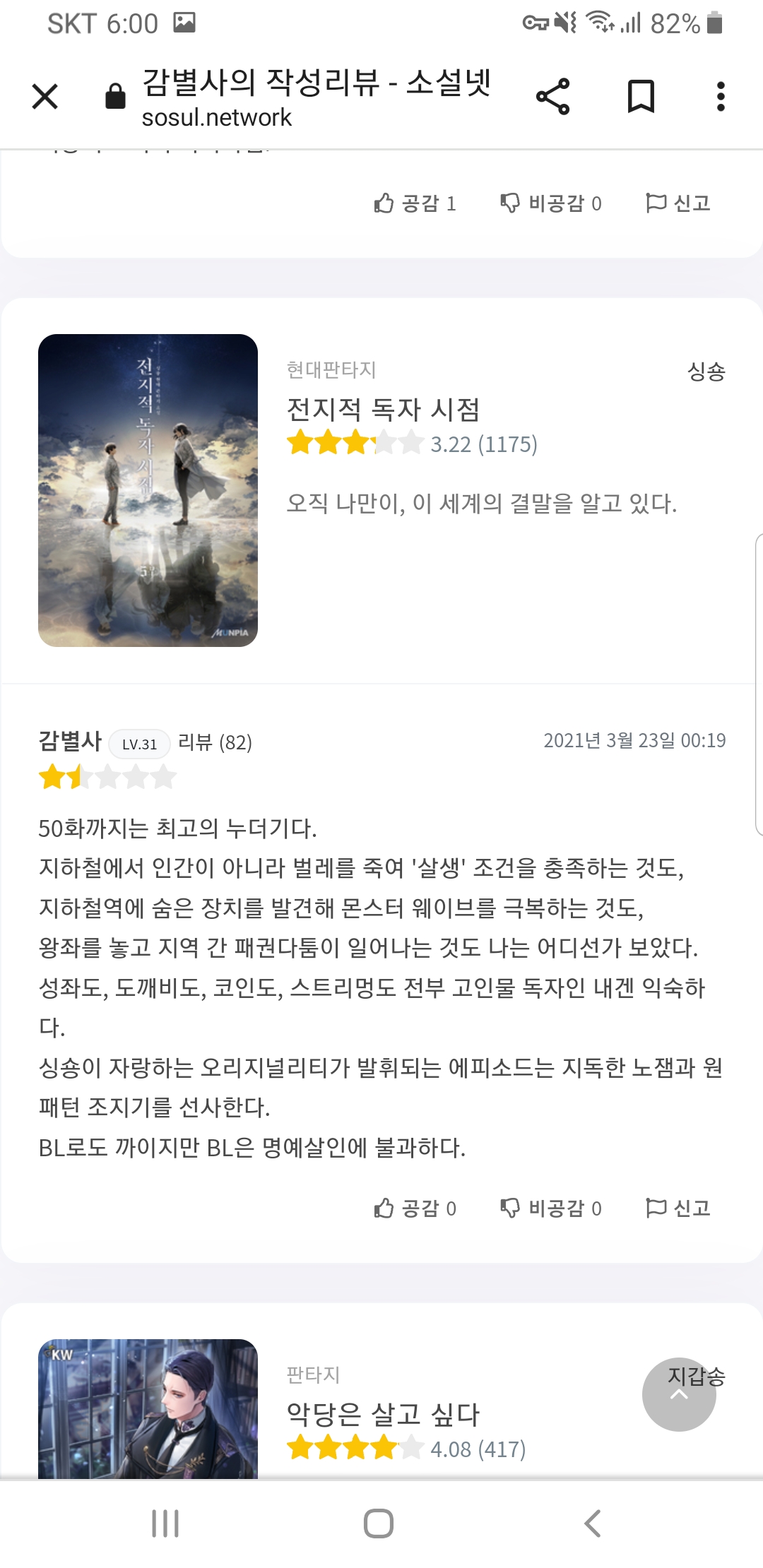The height and width of the screenshot is (1568, 763).
Task: Open author 싱숑's page
Action: coord(706,371)
